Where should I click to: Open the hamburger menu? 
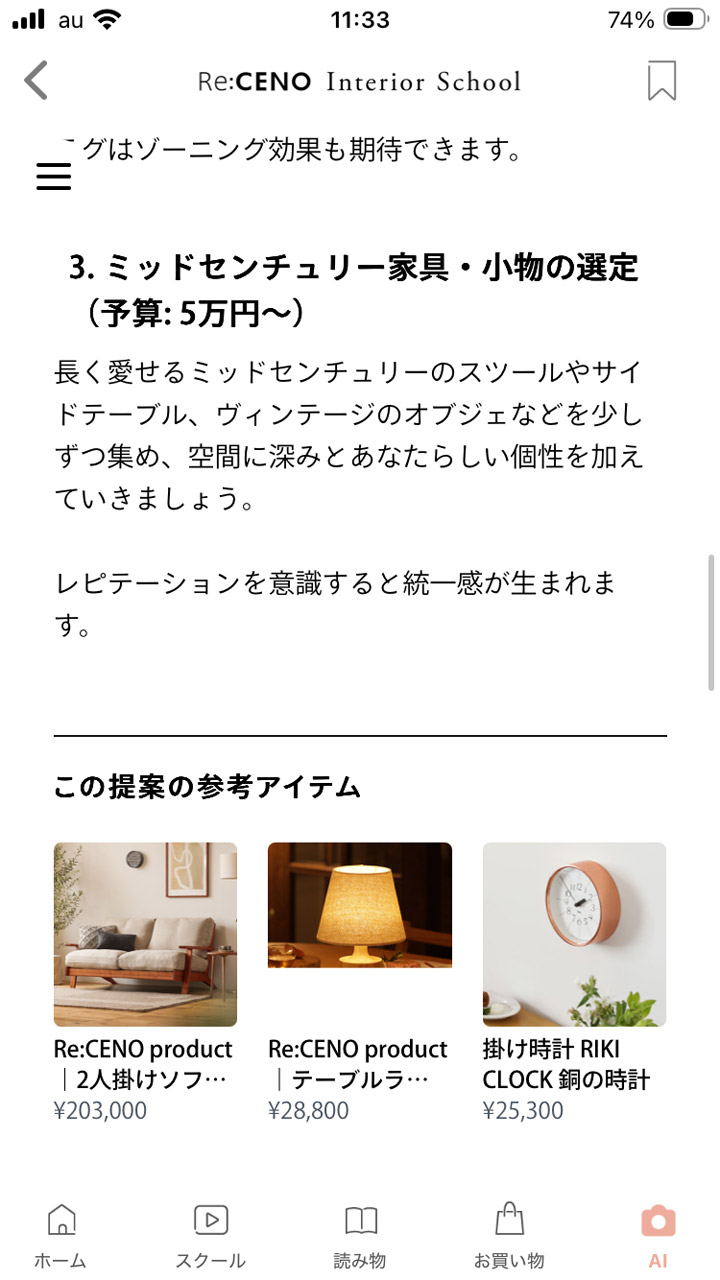point(54,177)
